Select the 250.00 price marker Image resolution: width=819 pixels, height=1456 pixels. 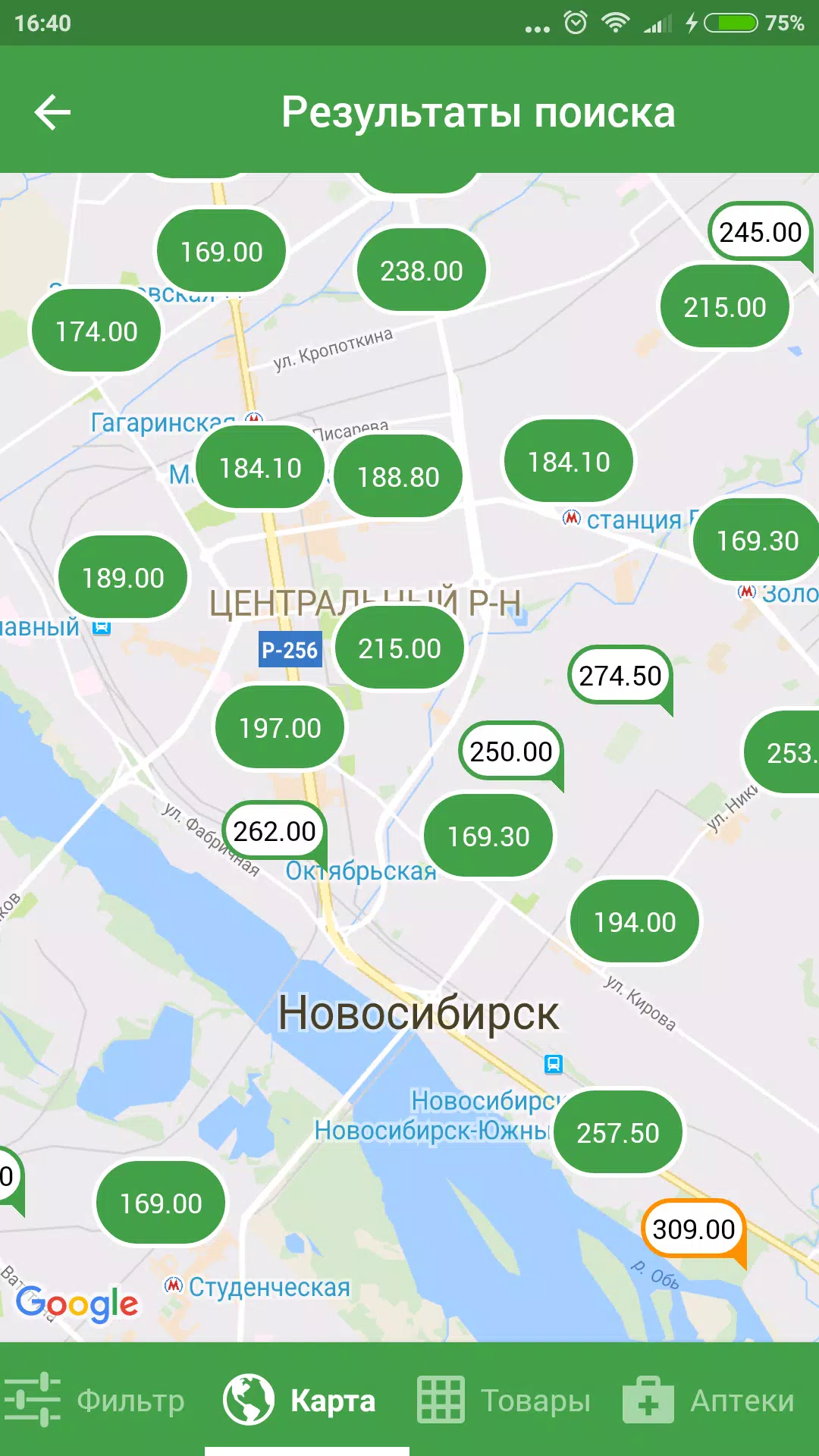(510, 752)
